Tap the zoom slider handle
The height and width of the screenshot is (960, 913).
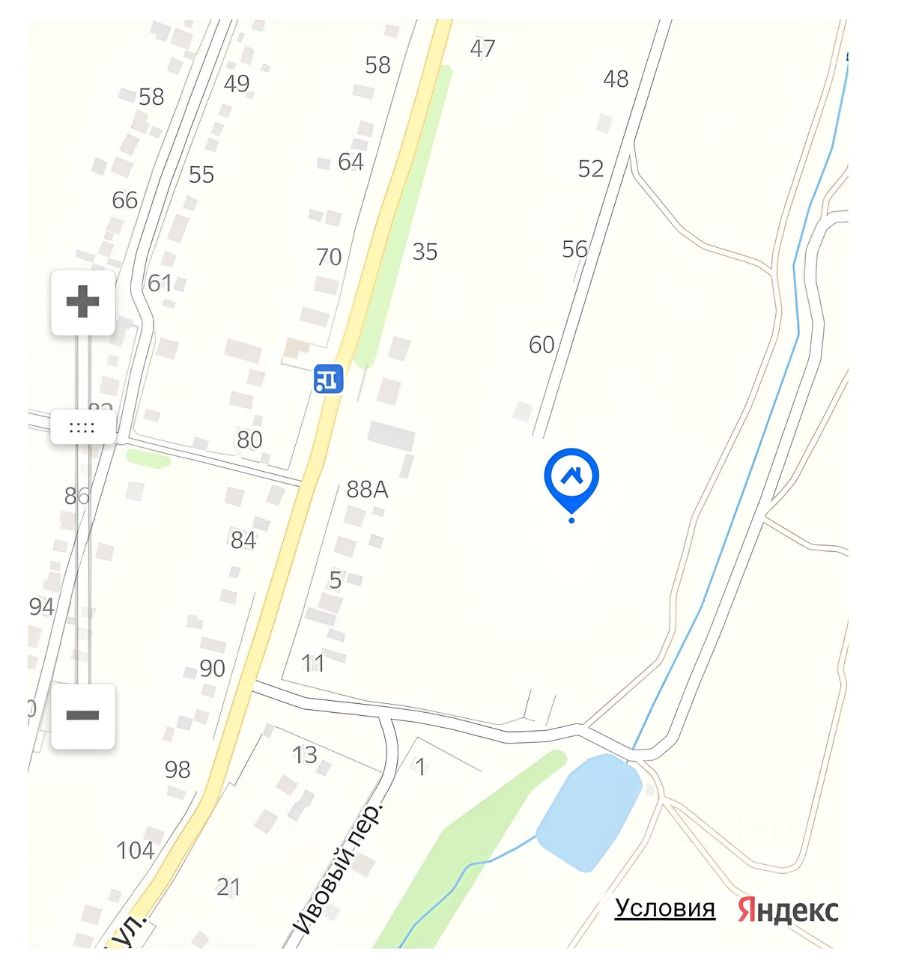83,427
